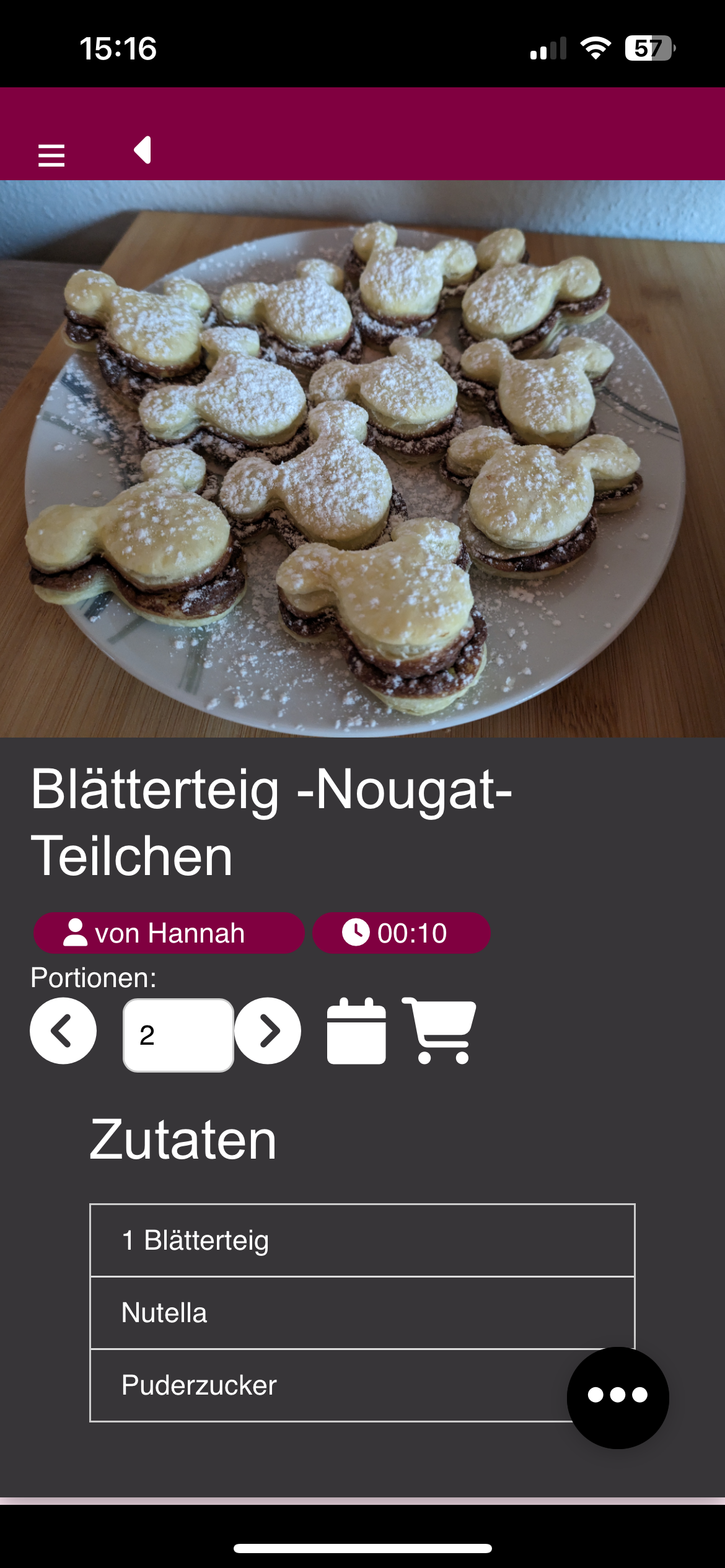The height and width of the screenshot is (1568, 725).
Task: View recipes by author Hannah
Action: pyautogui.click(x=169, y=933)
